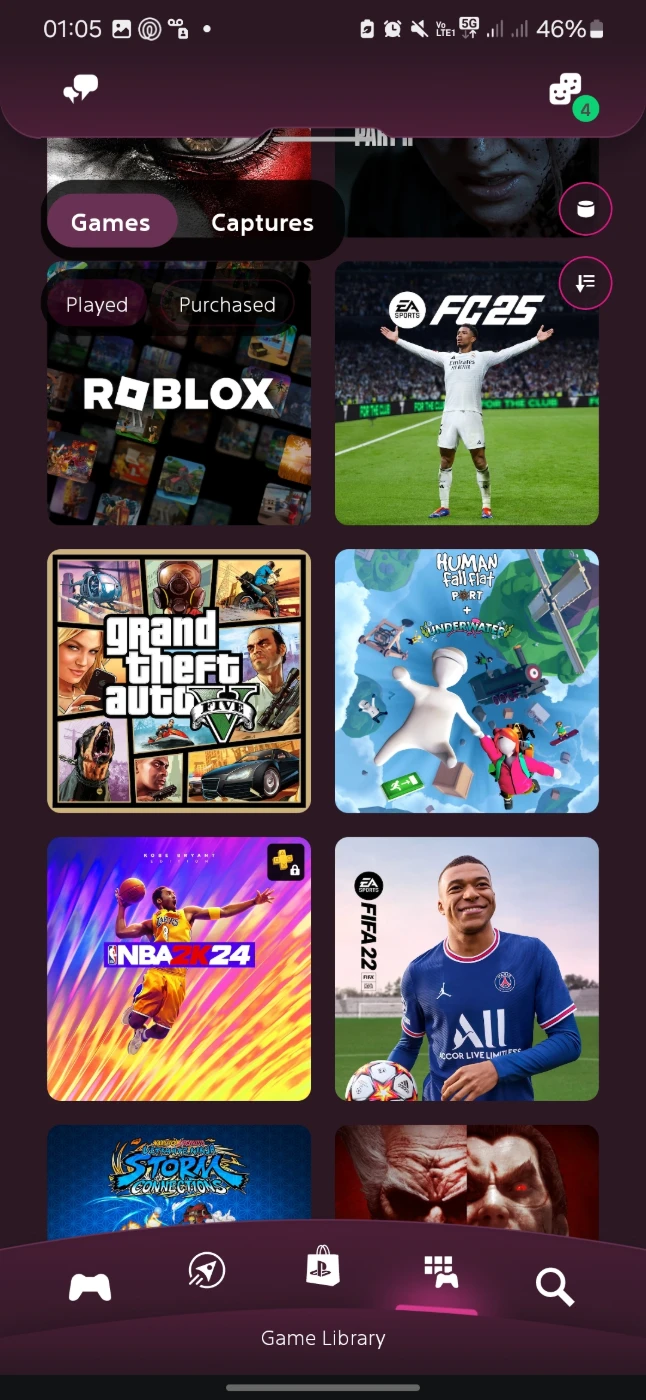Open NBA 2K24 game tile
The image size is (646, 1400).
pyautogui.click(x=179, y=968)
